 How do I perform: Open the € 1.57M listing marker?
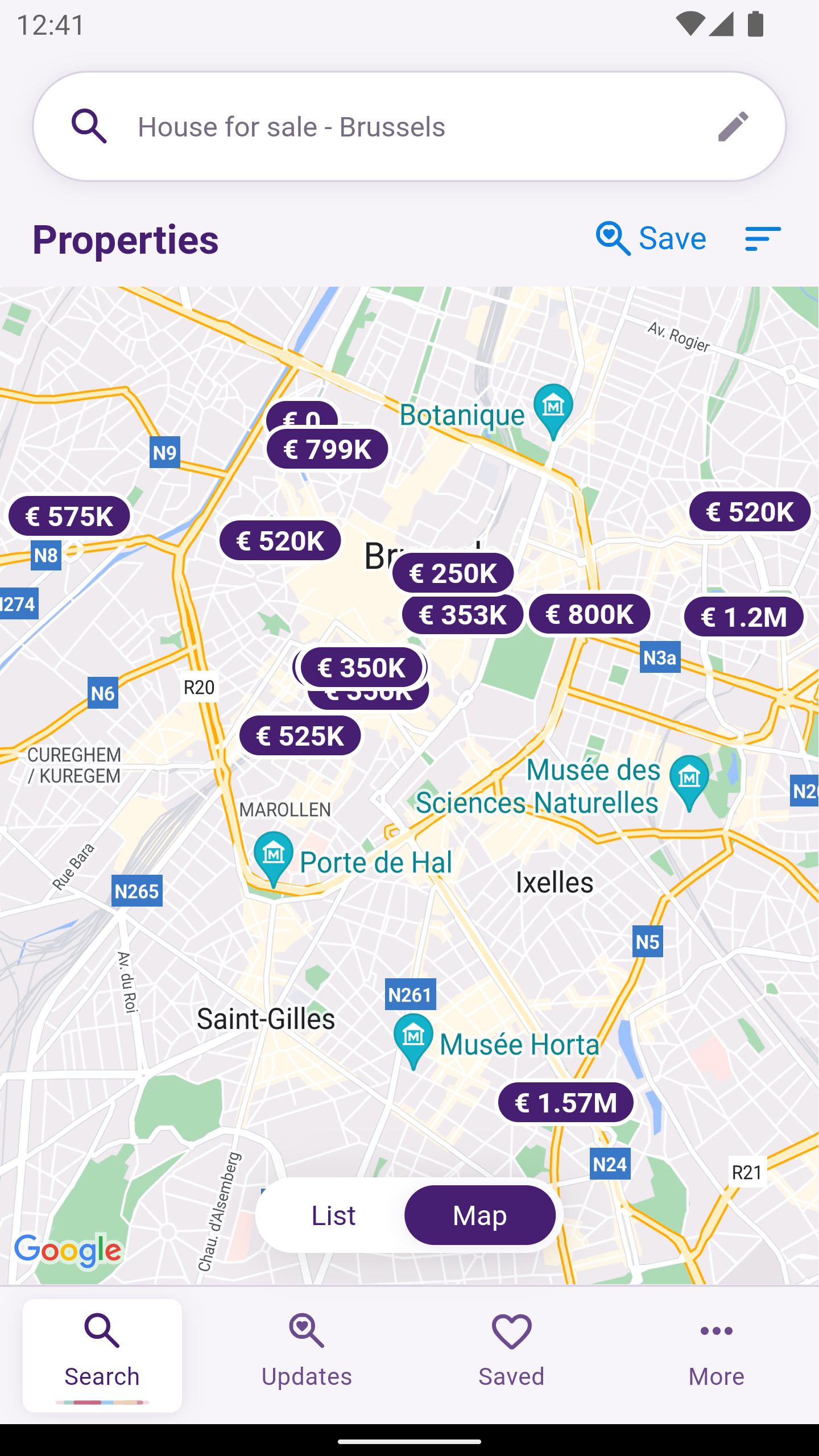click(565, 1103)
